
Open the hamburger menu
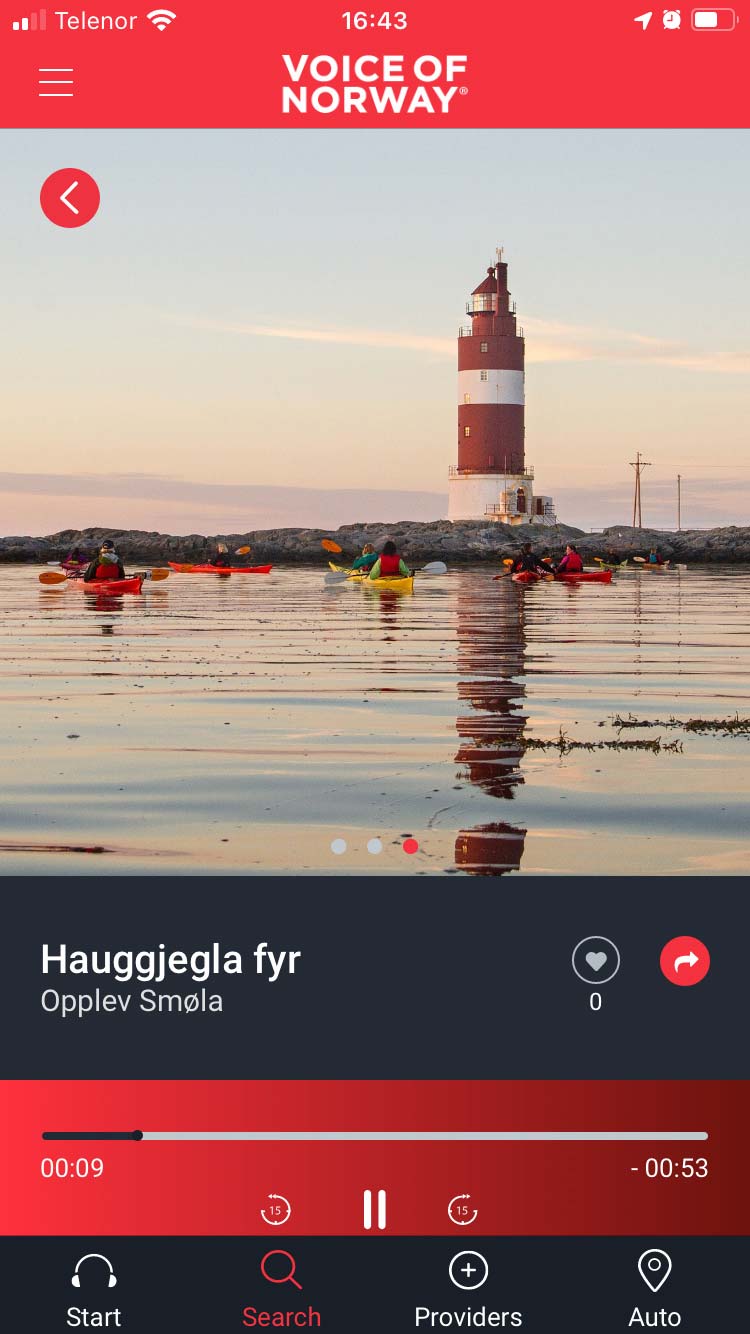point(56,82)
